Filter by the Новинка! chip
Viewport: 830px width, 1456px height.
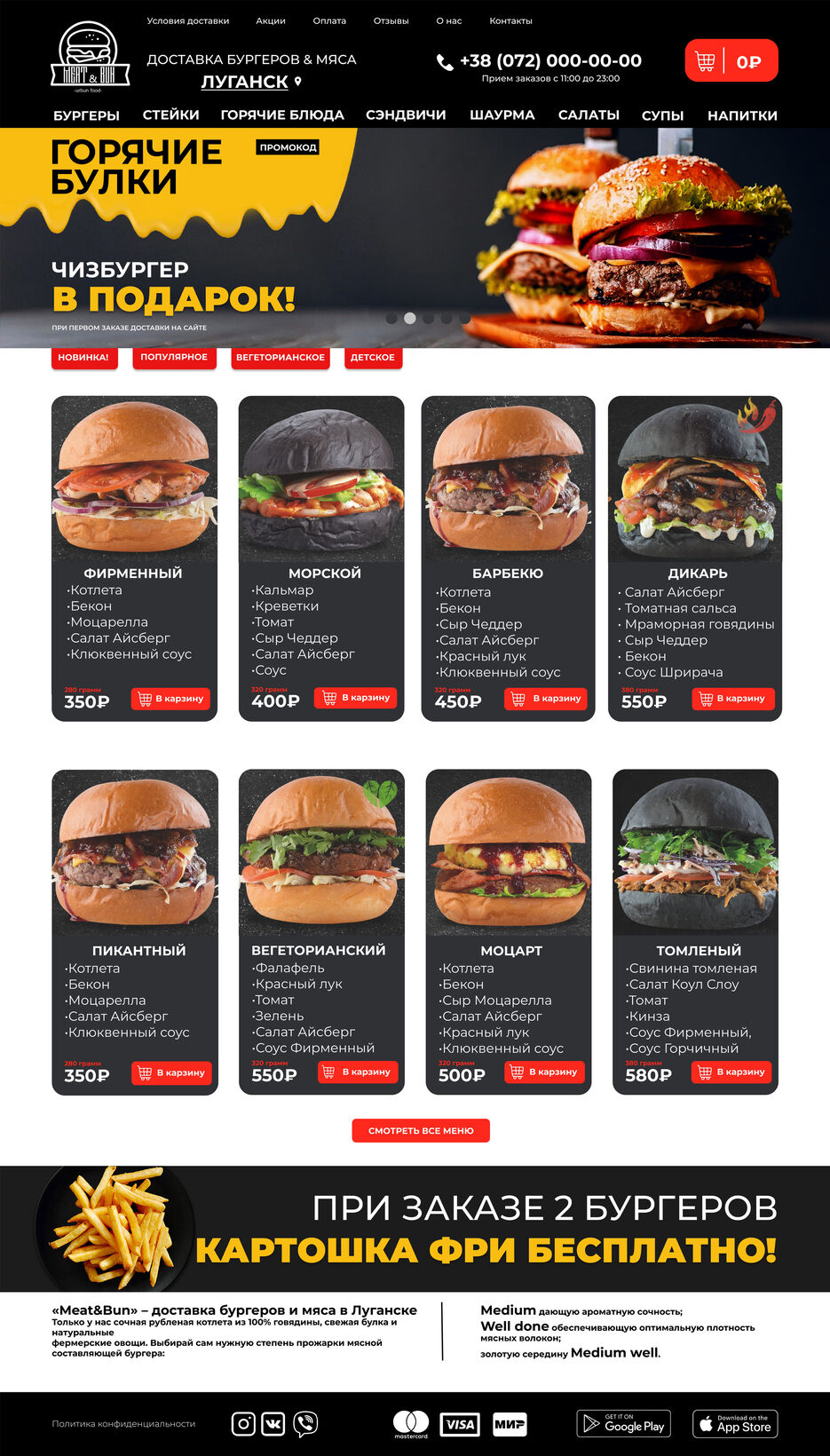click(83, 358)
